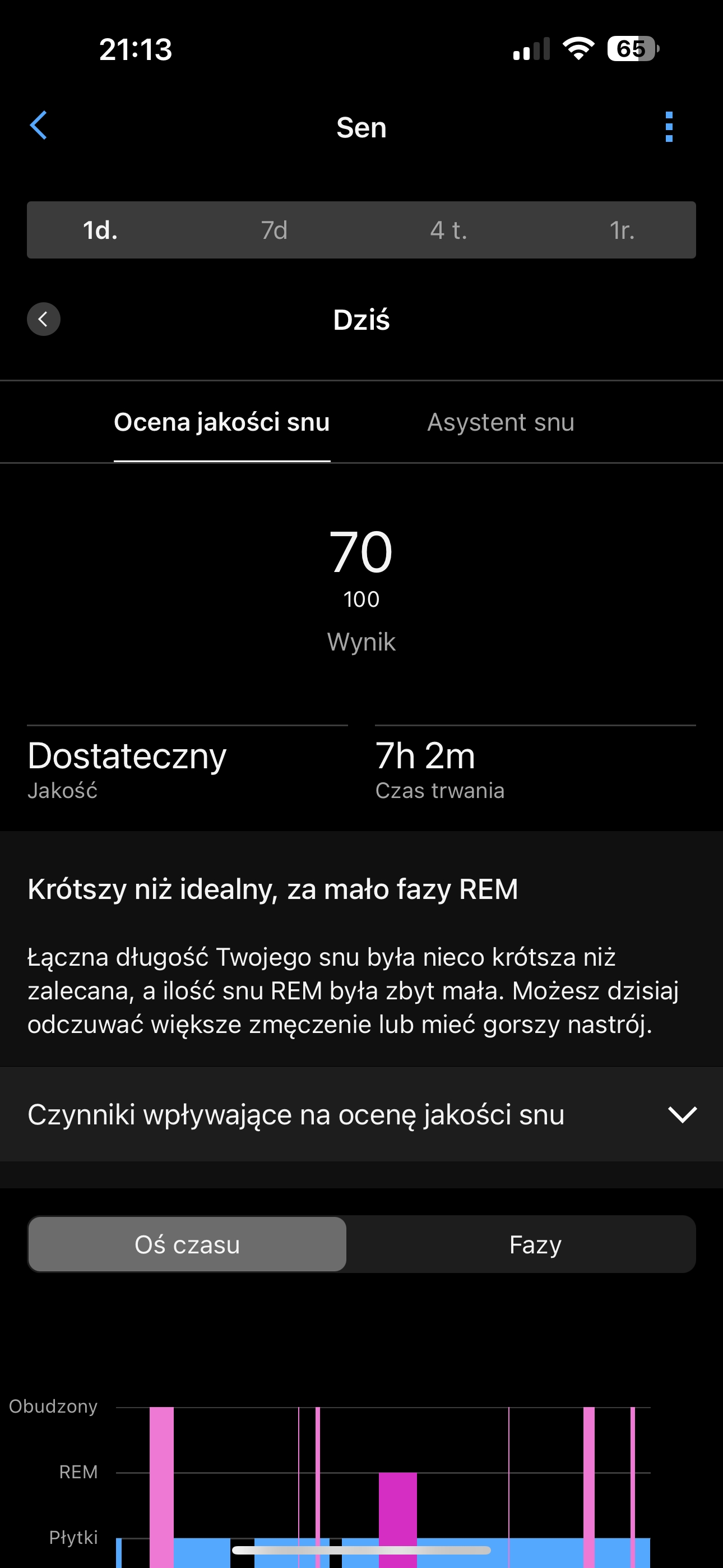Image resolution: width=723 pixels, height=1568 pixels.
Task: Select the Oś czasu chart view
Action: (187, 1244)
